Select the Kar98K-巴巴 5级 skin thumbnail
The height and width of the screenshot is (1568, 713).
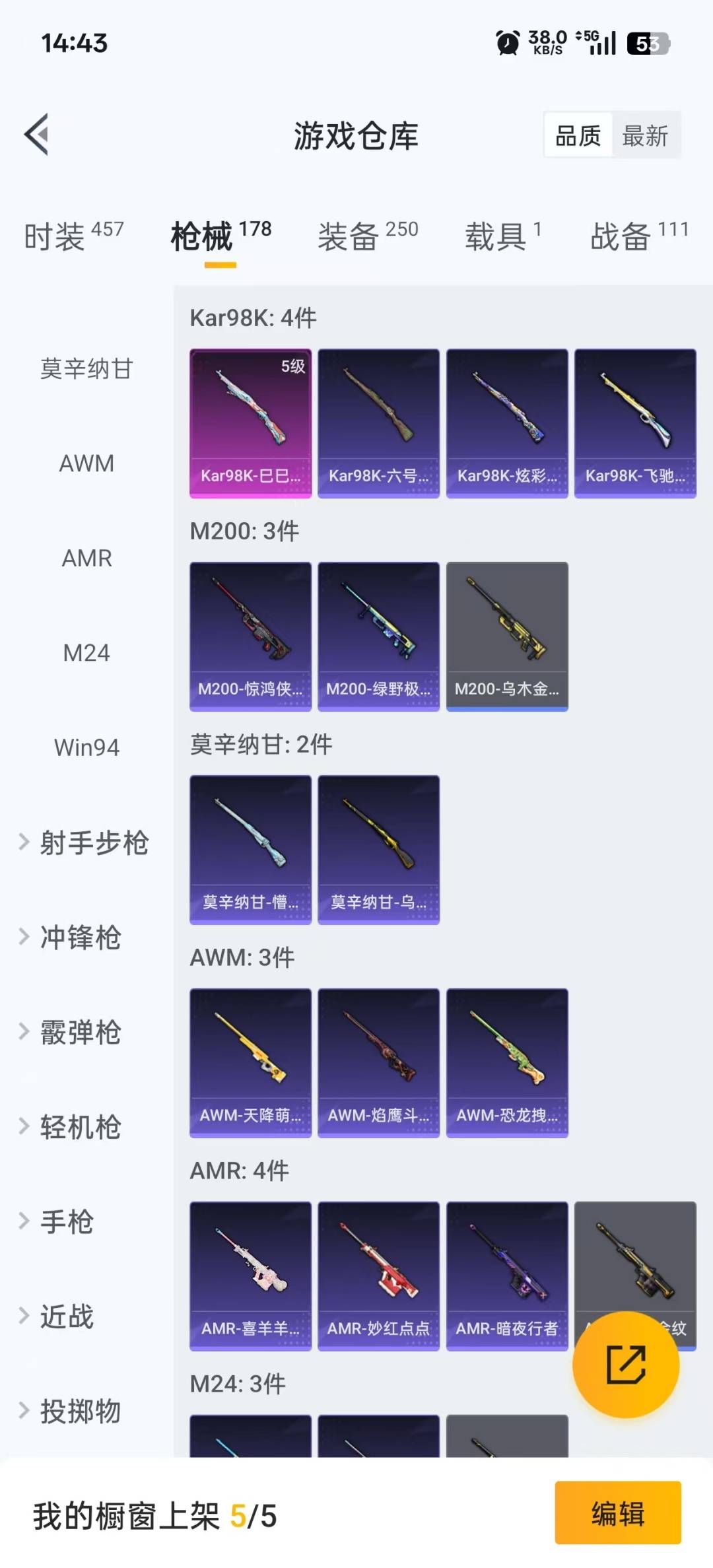pyautogui.click(x=251, y=423)
